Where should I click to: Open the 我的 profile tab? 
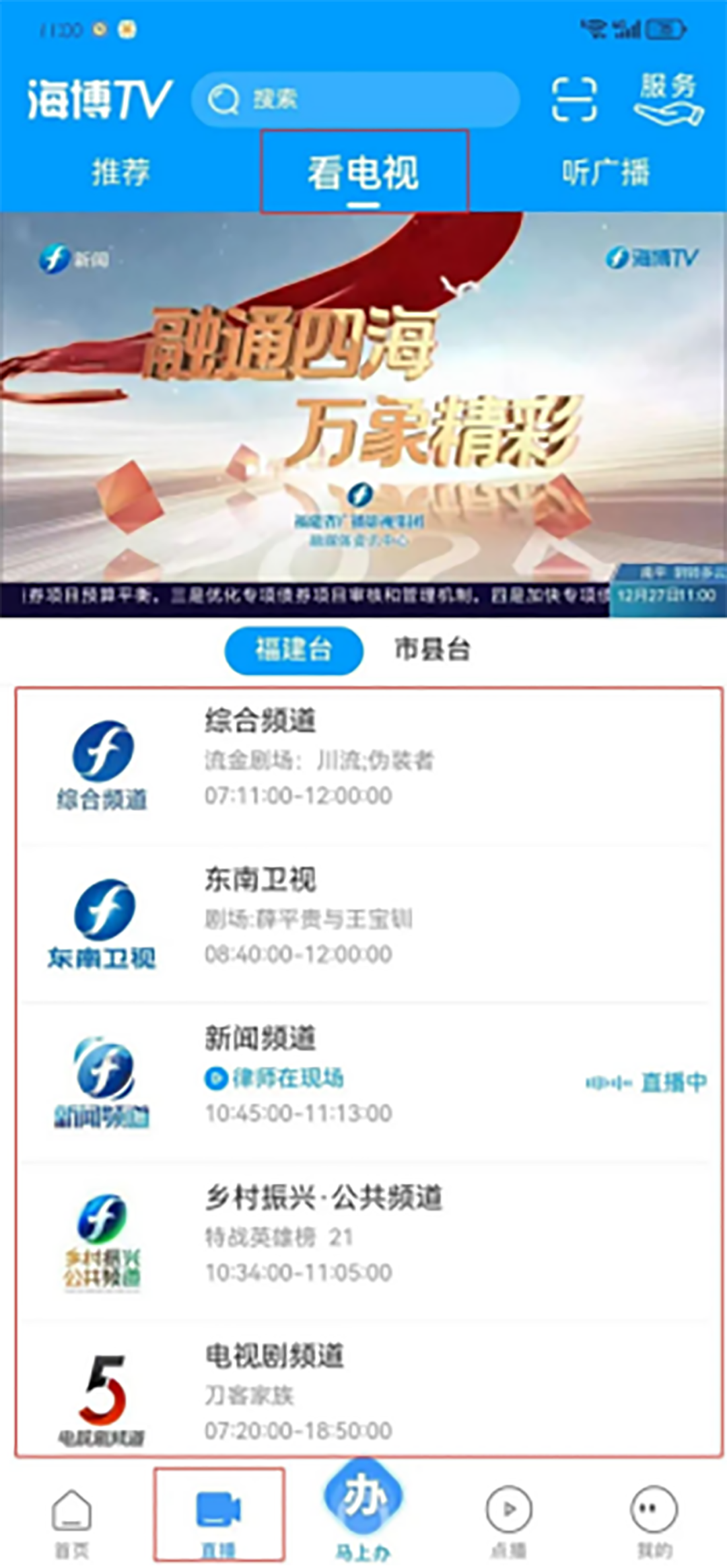(x=654, y=1521)
